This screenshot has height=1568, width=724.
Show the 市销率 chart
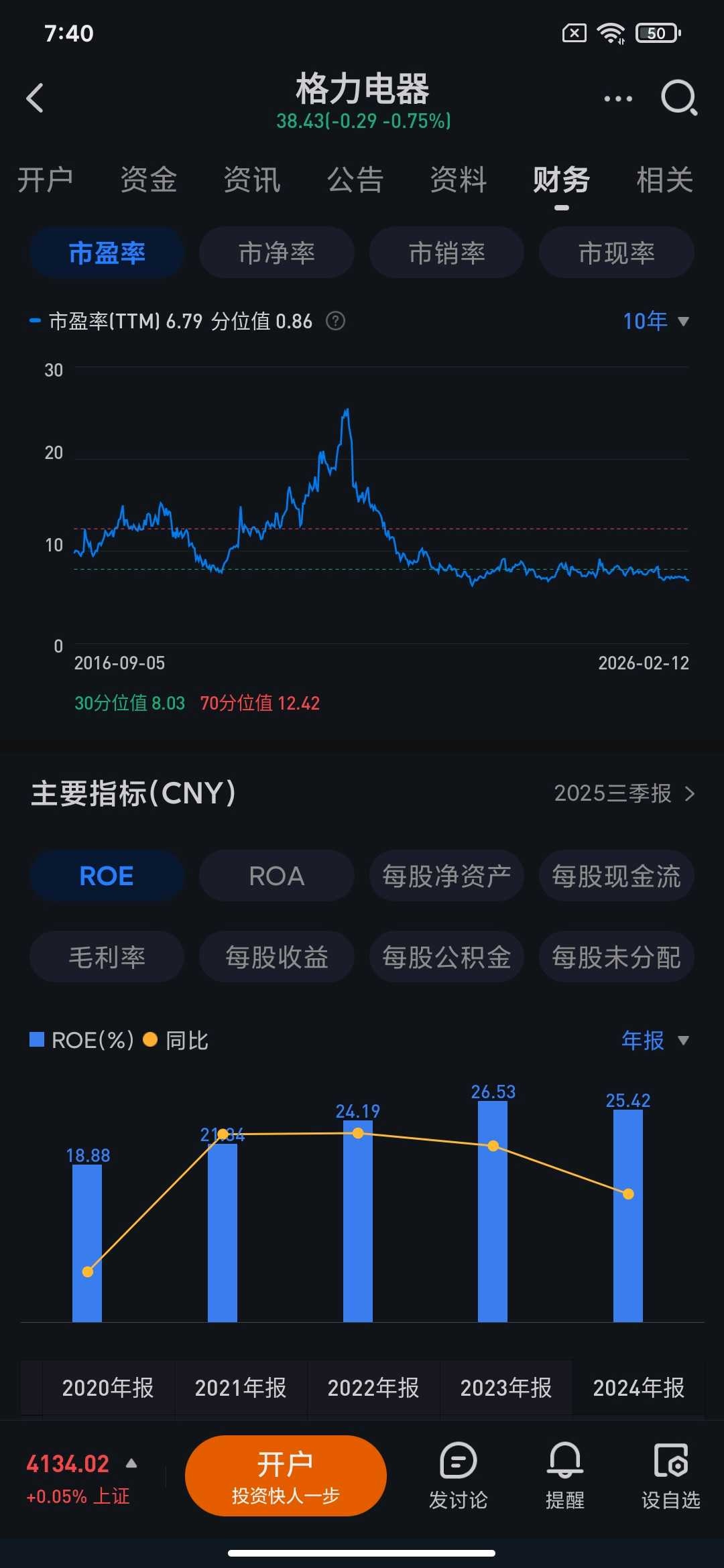coord(446,253)
